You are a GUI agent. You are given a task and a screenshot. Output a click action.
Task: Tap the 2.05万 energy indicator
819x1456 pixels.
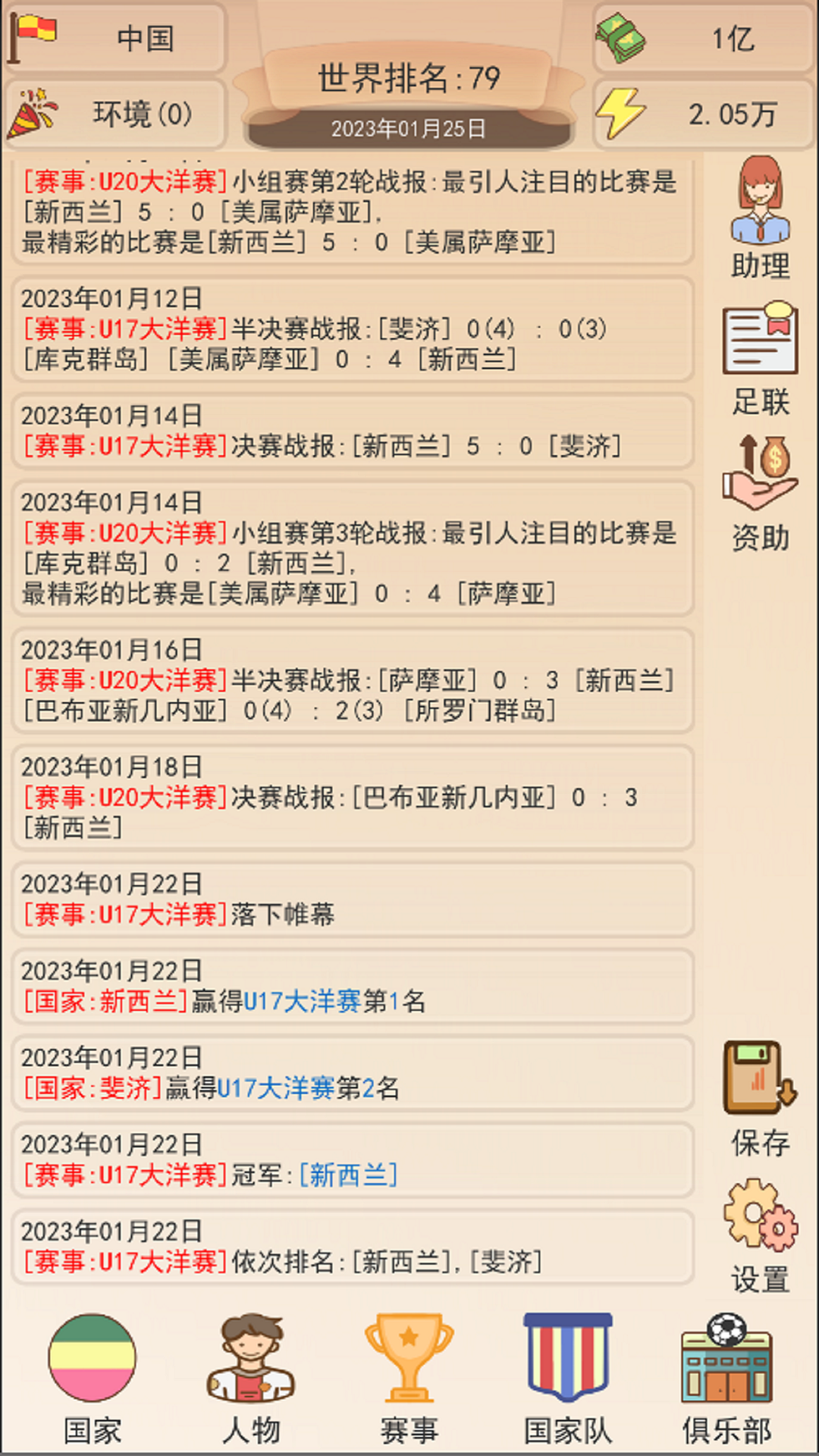(704, 114)
